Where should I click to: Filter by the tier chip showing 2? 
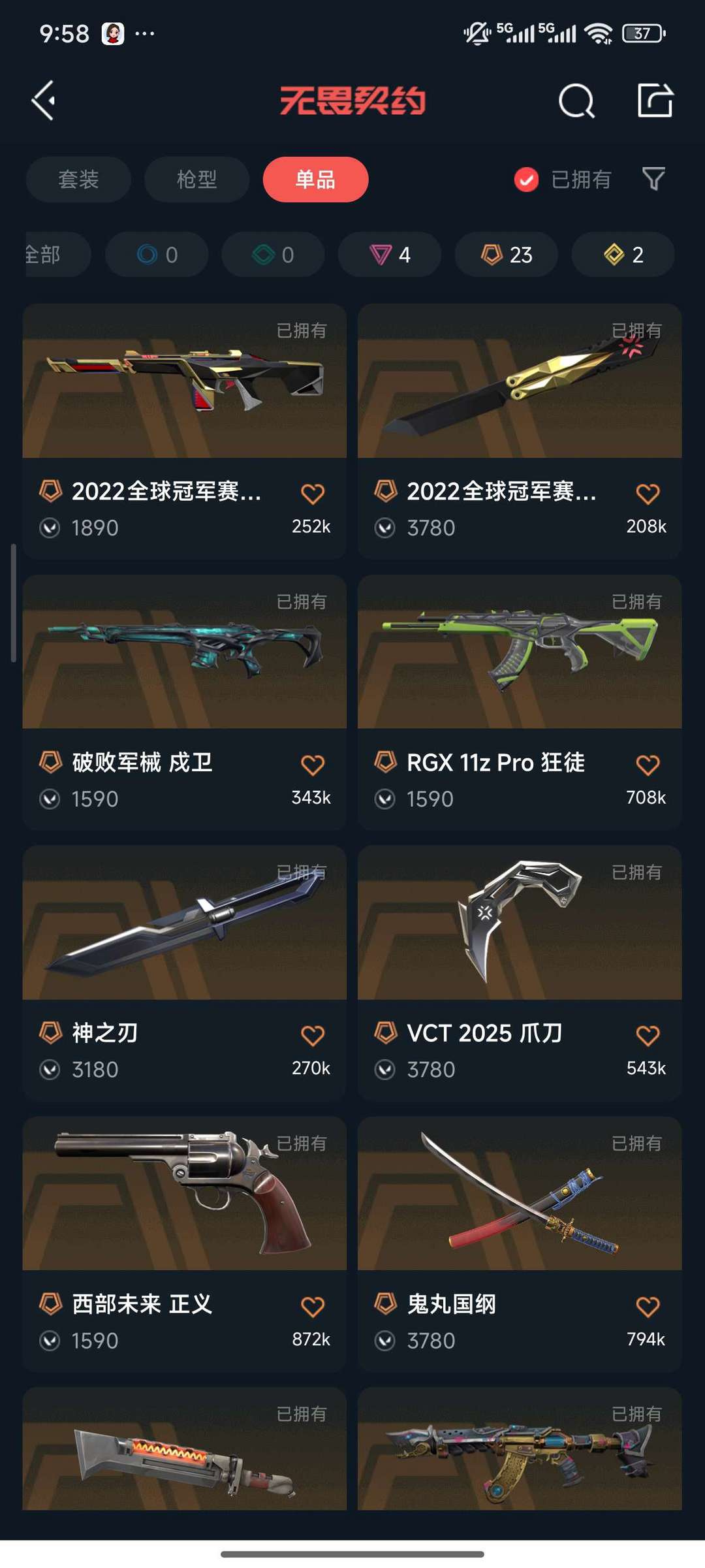pos(623,255)
